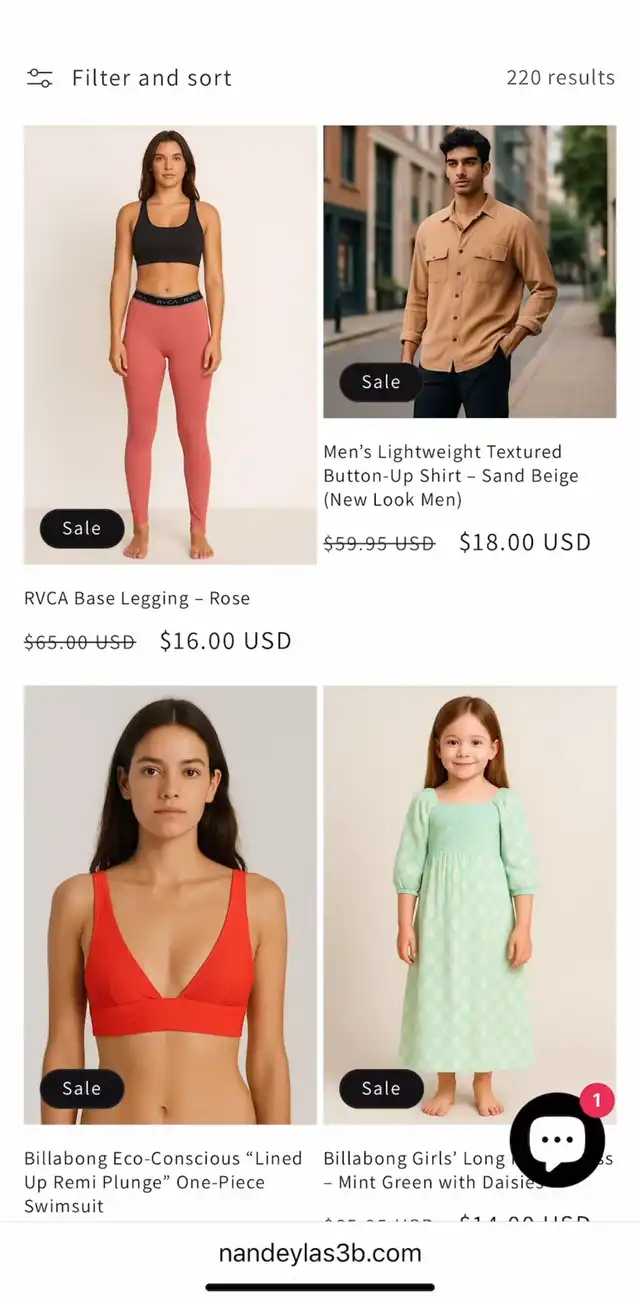Image resolution: width=640 pixels, height=1304 pixels.
Task: Select the Billabong Eco-Conscious swimsuit title link
Action: pos(163,1182)
